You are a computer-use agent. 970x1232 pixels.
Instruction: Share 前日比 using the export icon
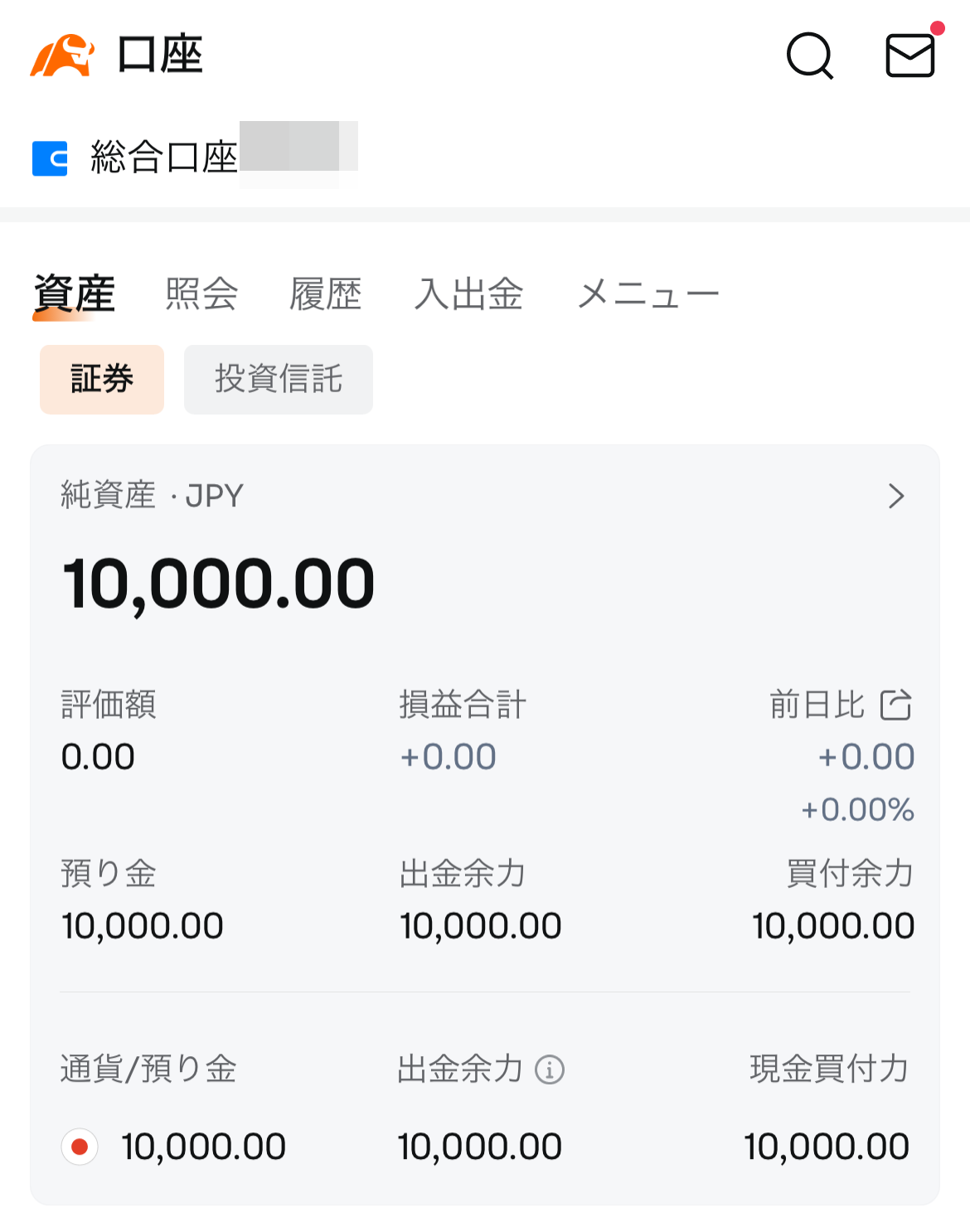click(896, 704)
